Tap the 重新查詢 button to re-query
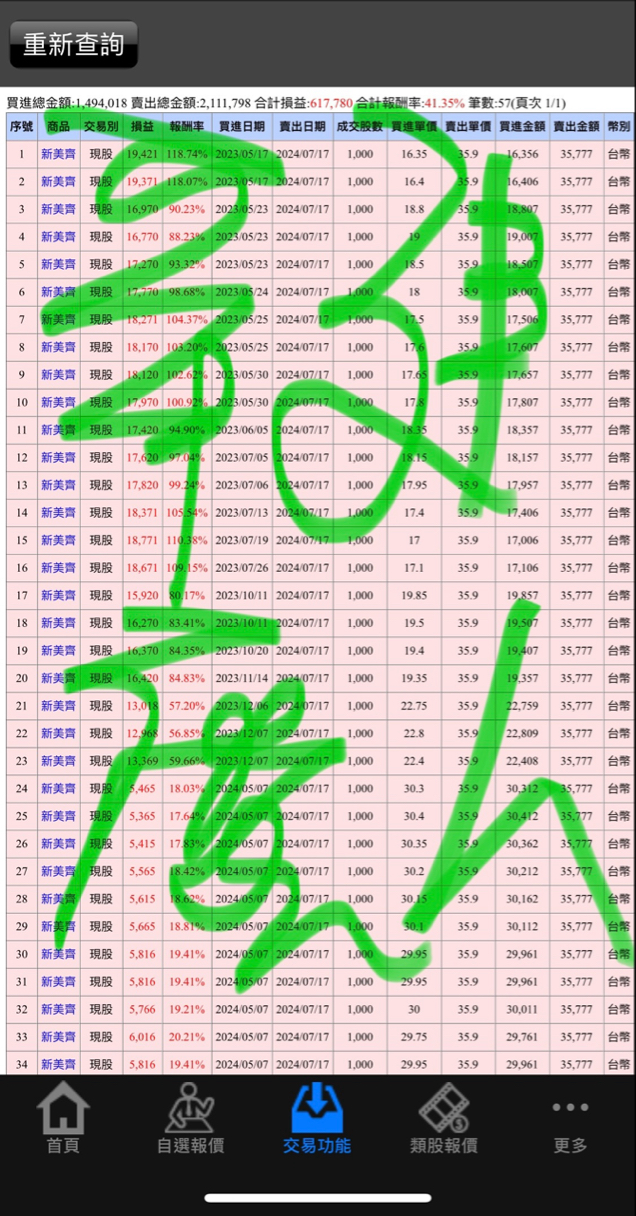 [x=74, y=45]
